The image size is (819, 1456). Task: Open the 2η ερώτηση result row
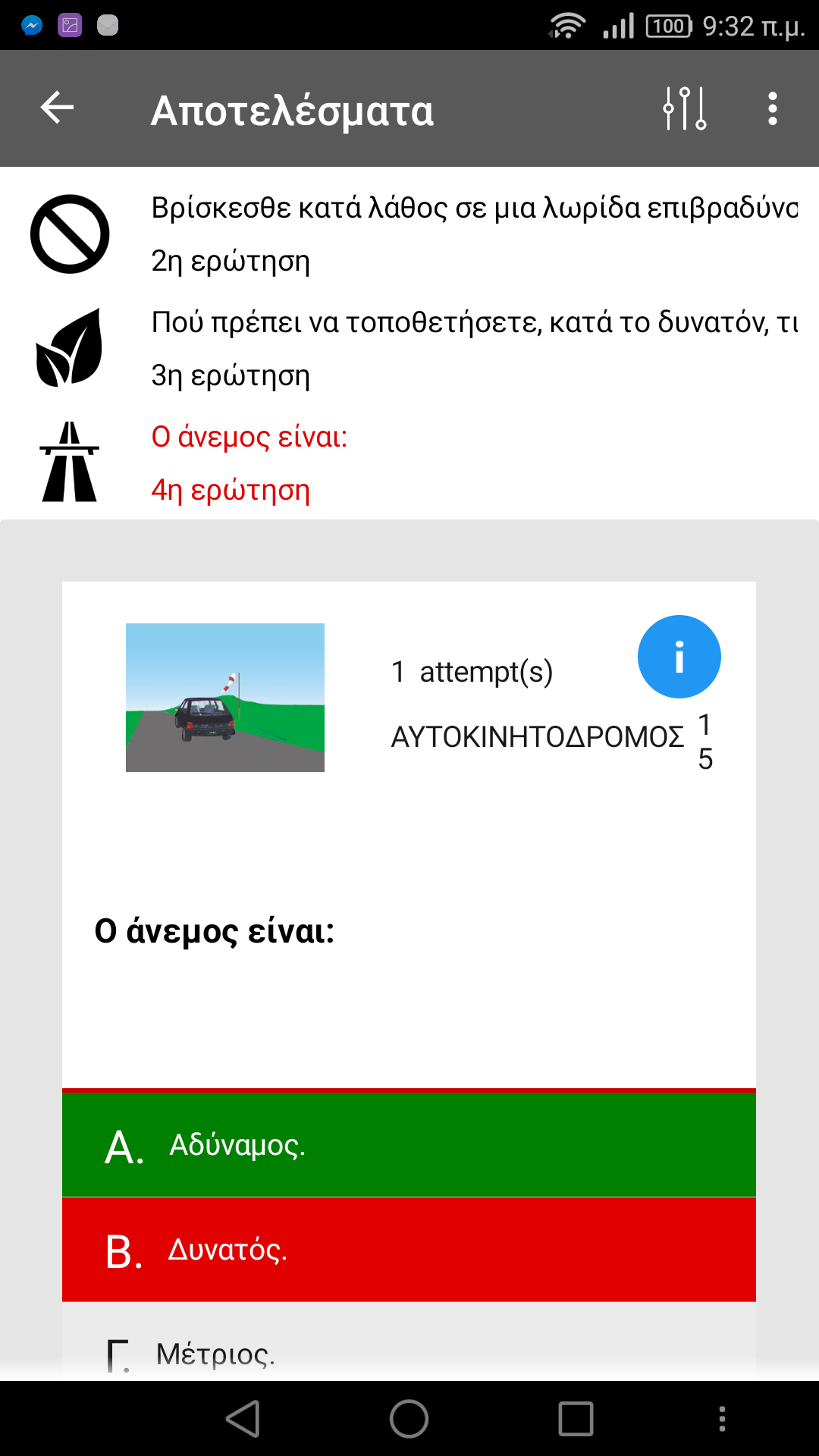pyautogui.click(x=409, y=234)
